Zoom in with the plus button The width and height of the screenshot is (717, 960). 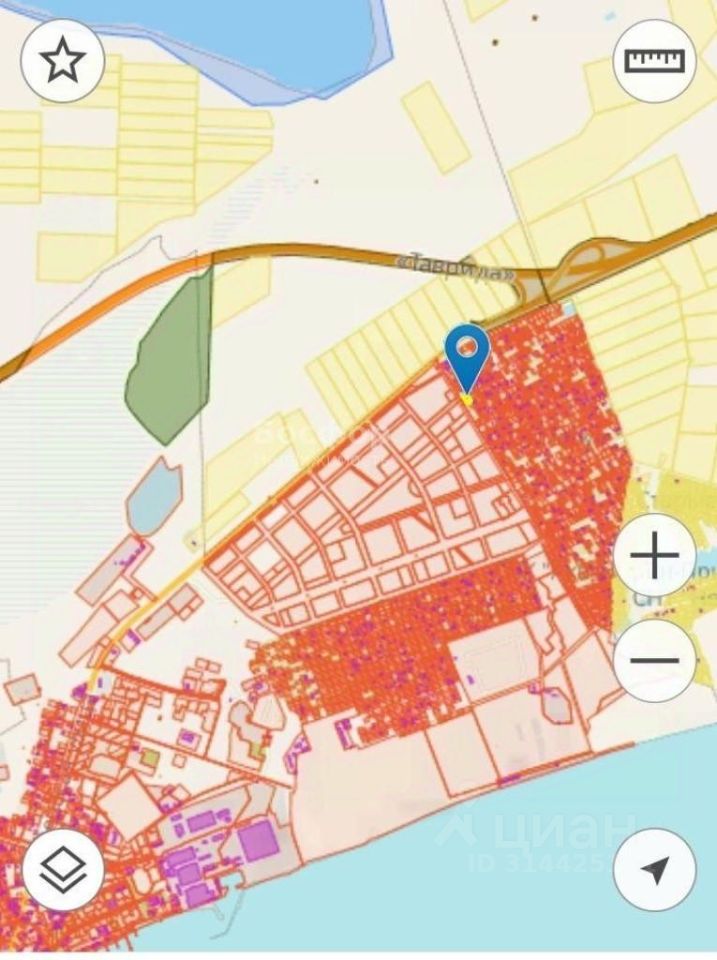[x=655, y=556]
